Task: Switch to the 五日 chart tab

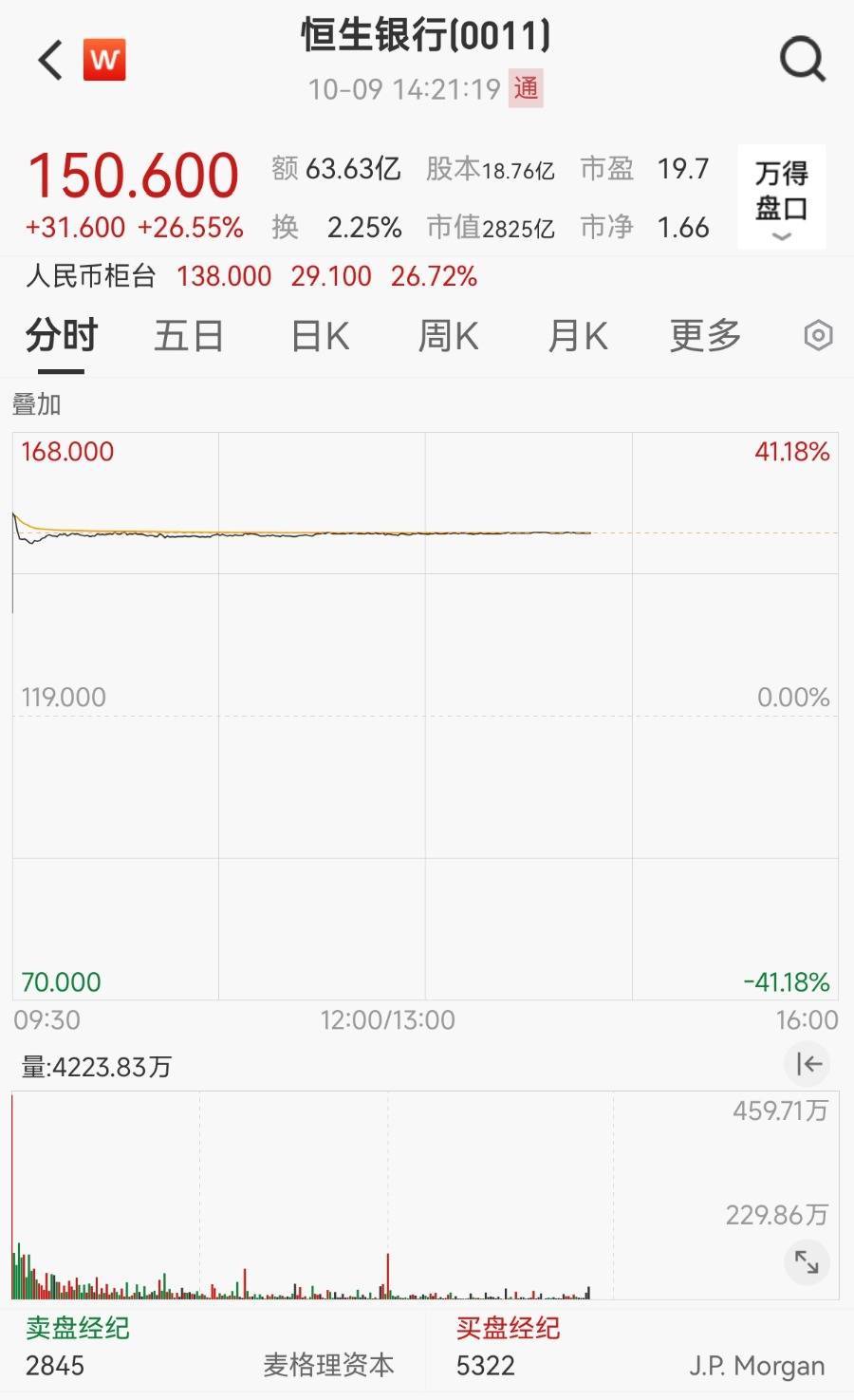Action: (x=189, y=336)
